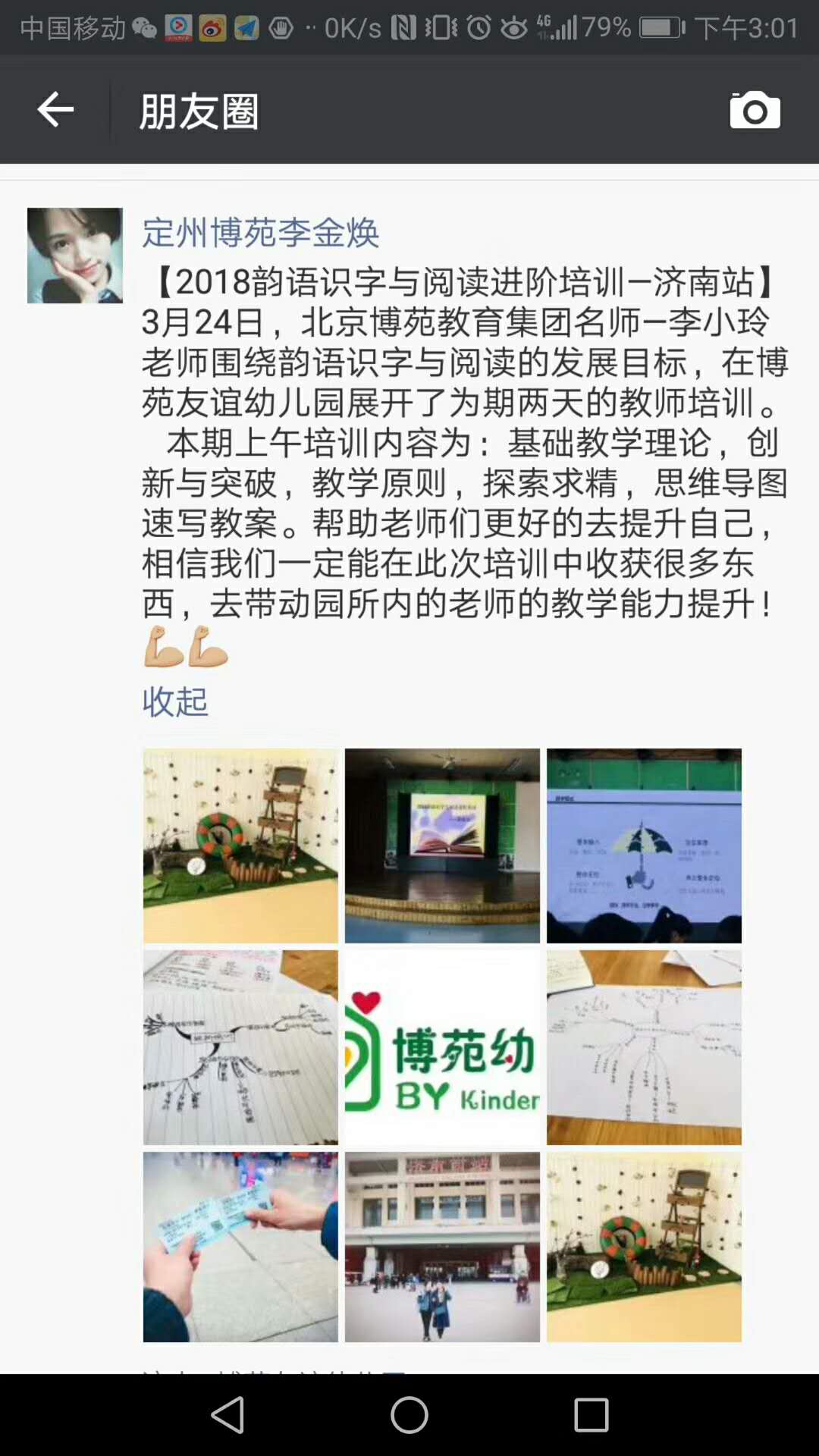This screenshot has width=819, height=1456.
Task: Open the railway station building photo
Action: [x=442, y=1247]
